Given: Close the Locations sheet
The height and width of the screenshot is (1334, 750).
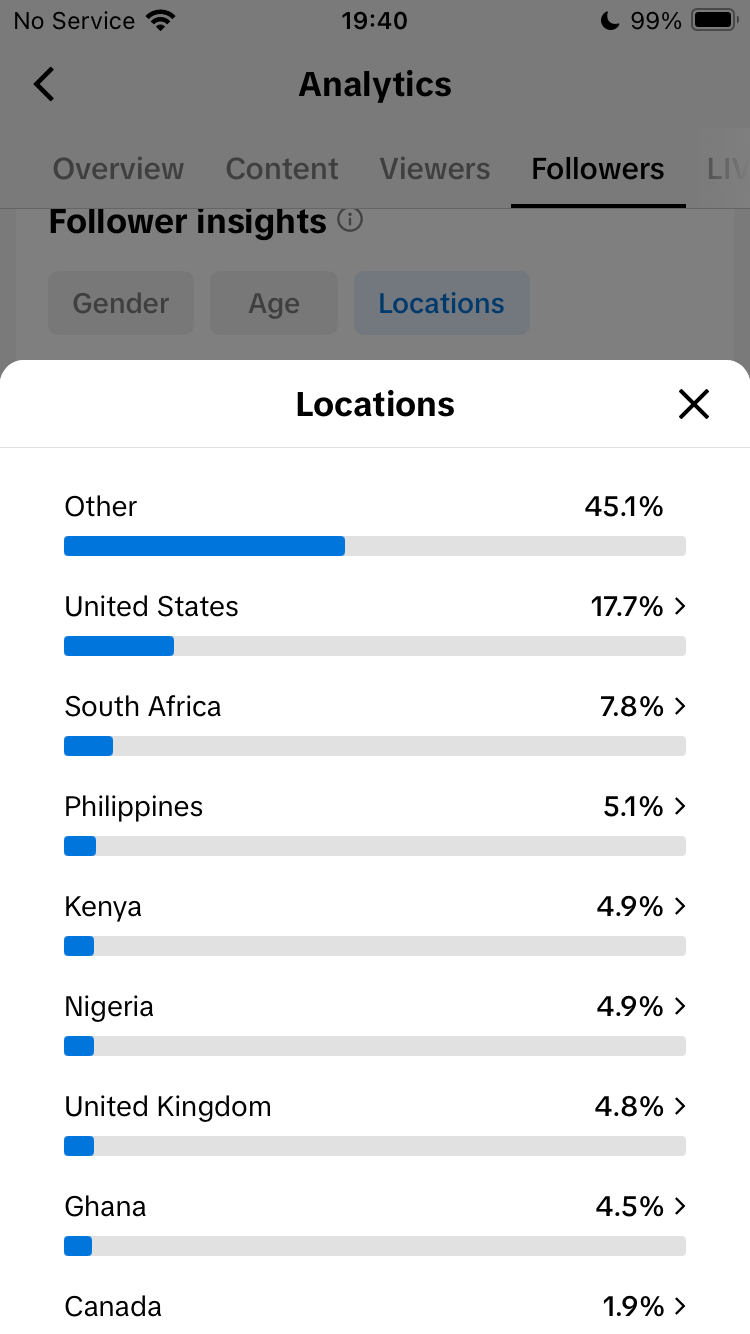Looking at the screenshot, I should [x=693, y=404].
